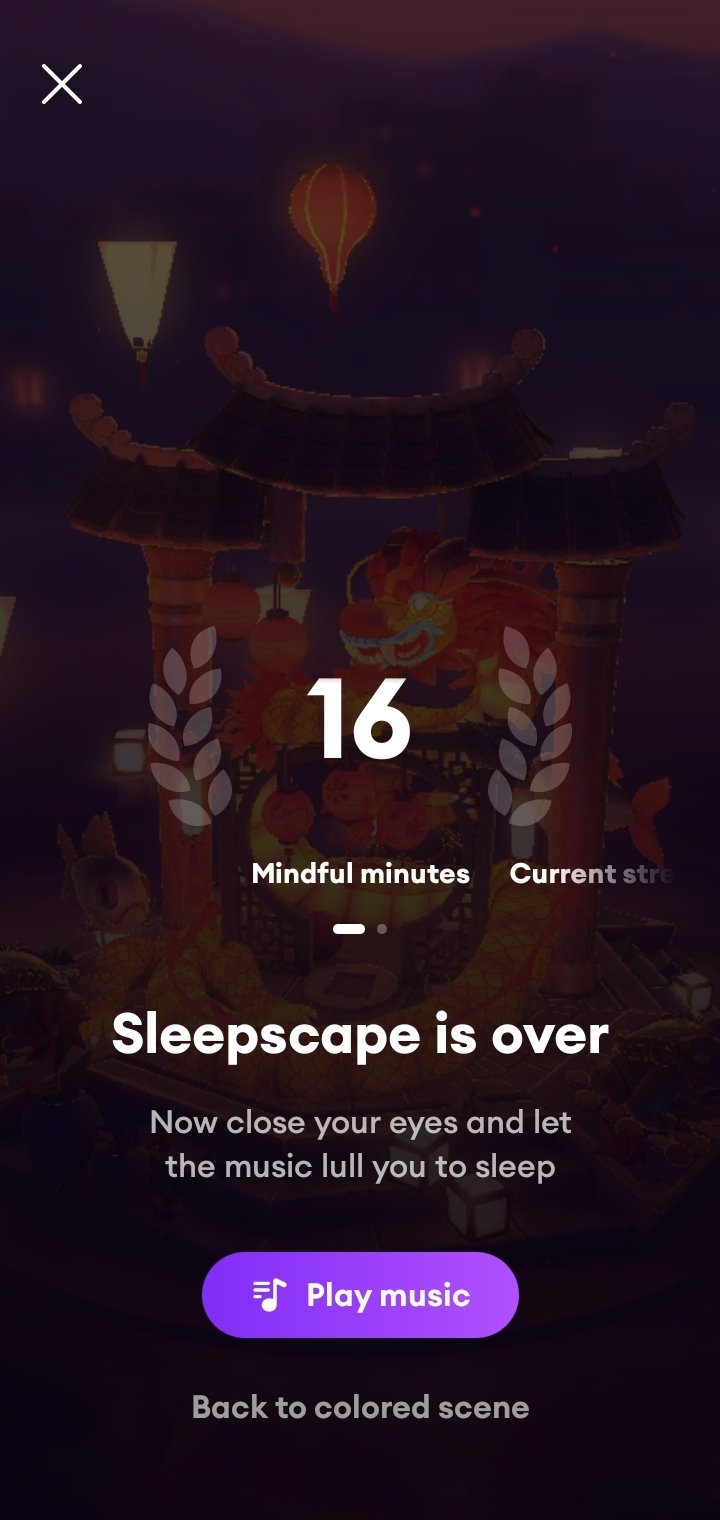This screenshot has height=1520, width=720.
Task: Close the Sleepscape finished screen
Action: point(62,84)
